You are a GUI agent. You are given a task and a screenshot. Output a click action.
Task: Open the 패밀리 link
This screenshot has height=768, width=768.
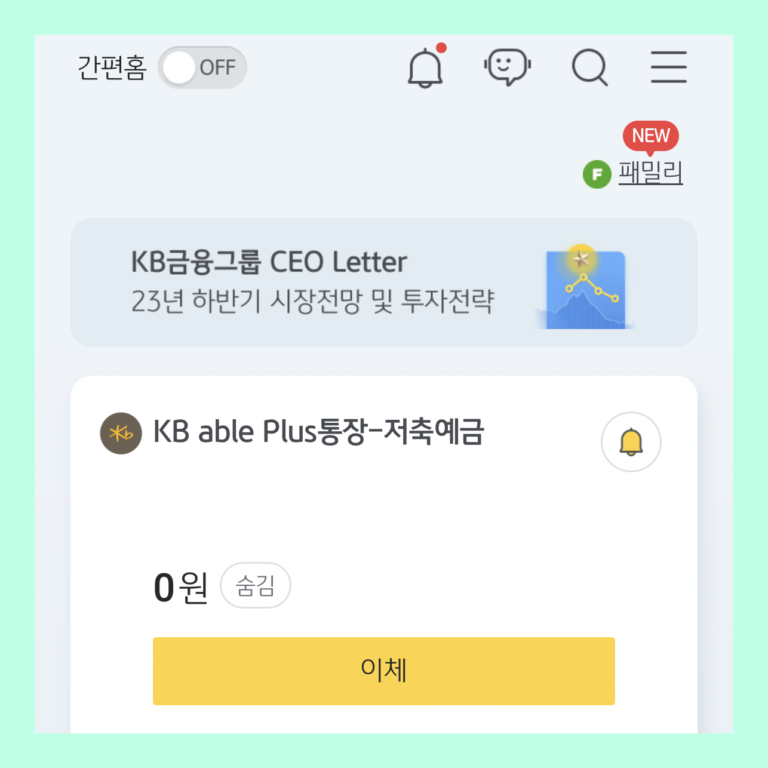pos(649,174)
